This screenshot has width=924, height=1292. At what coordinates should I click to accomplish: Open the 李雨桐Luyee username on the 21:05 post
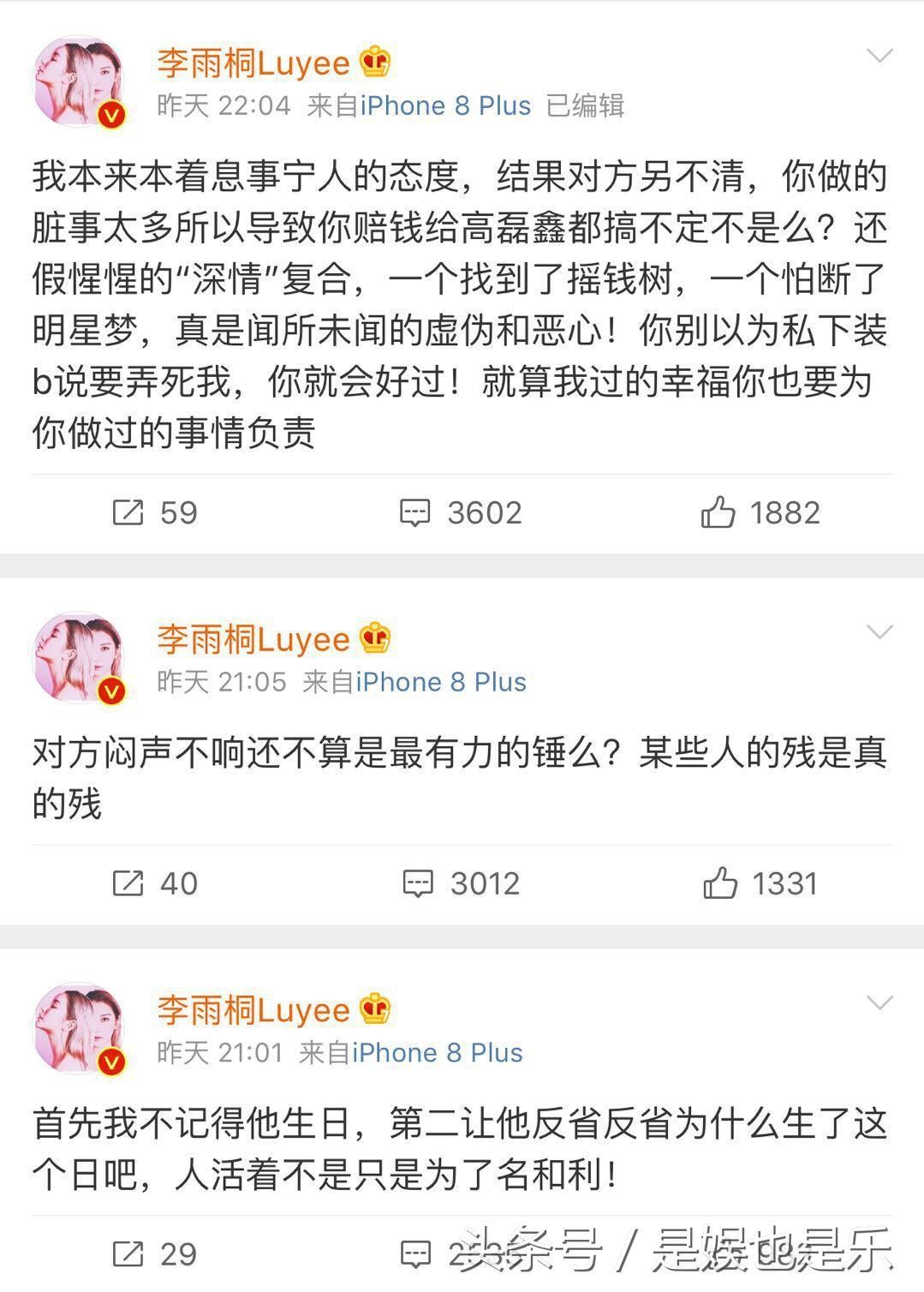(253, 639)
